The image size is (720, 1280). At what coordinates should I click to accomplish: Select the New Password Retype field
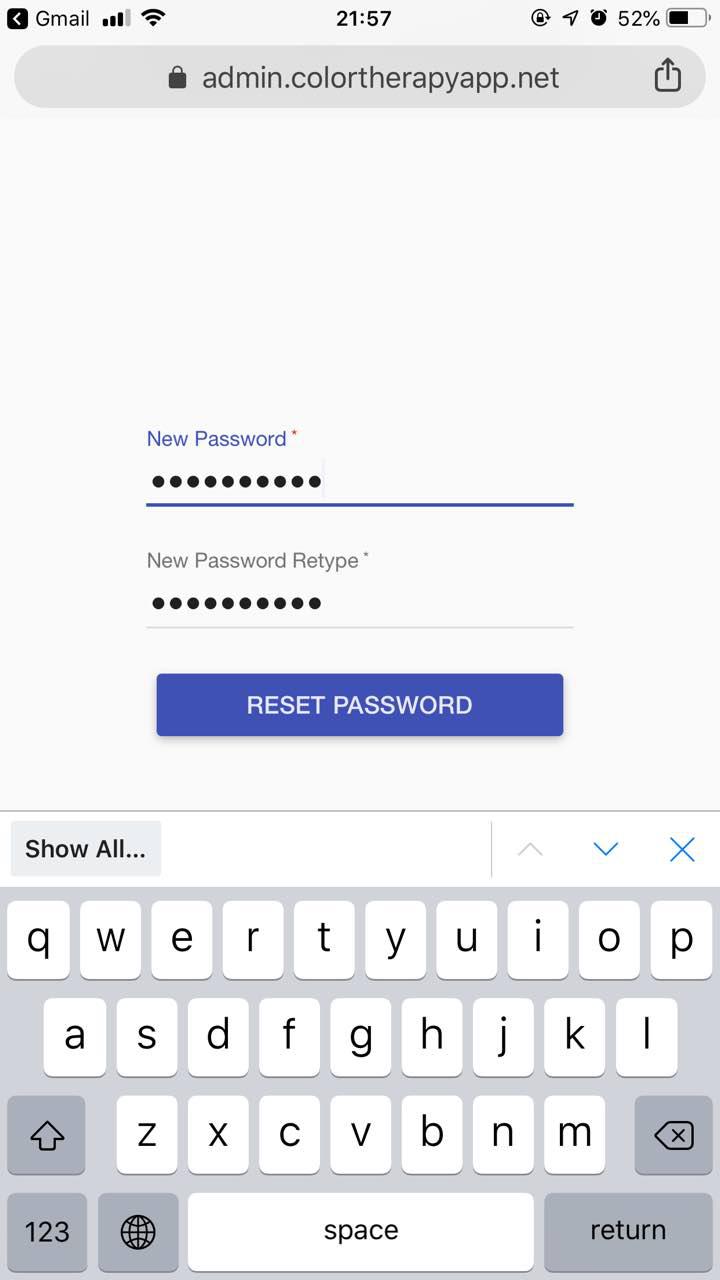pyautogui.click(x=359, y=603)
